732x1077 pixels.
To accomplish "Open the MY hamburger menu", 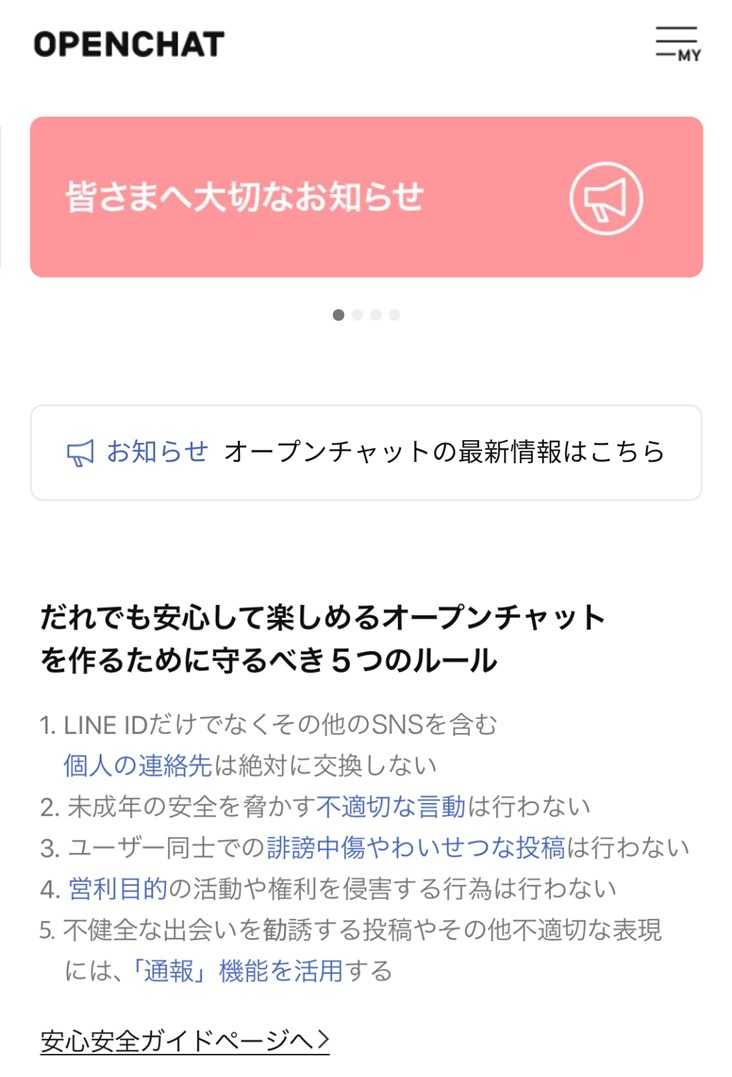I will tap(677, 44).
